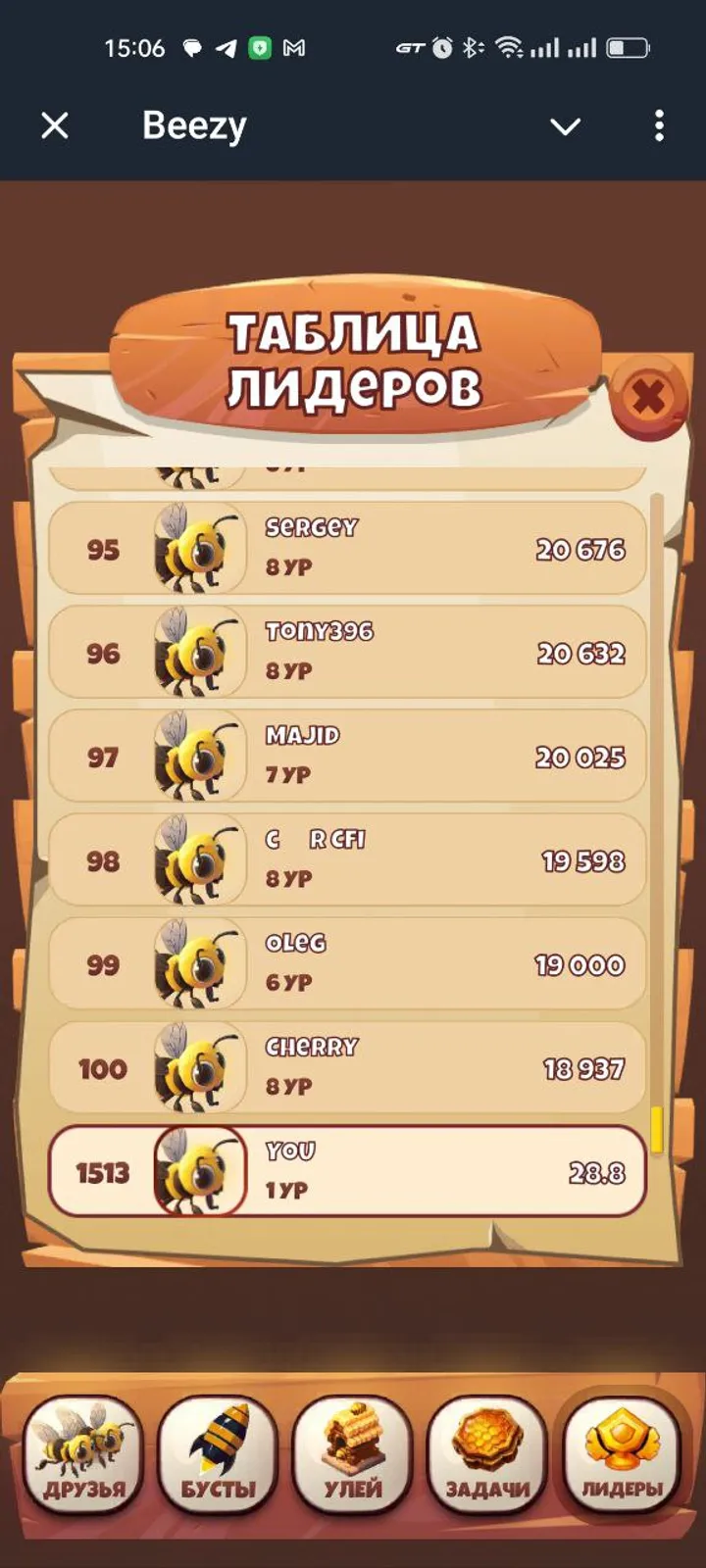Switch to the Лидеры tab
This screenshot has height=1568, width=706.
(622, 1460)
